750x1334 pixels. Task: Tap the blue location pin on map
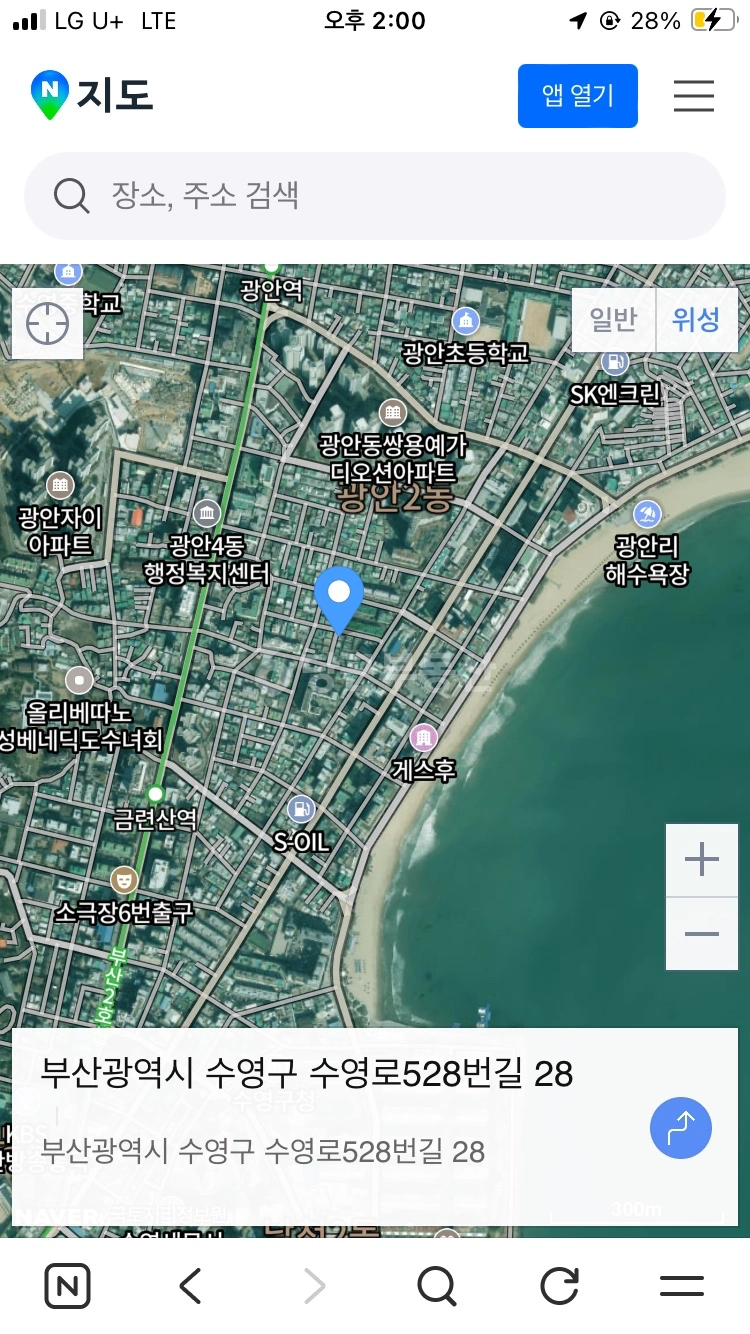click(339, 600)
